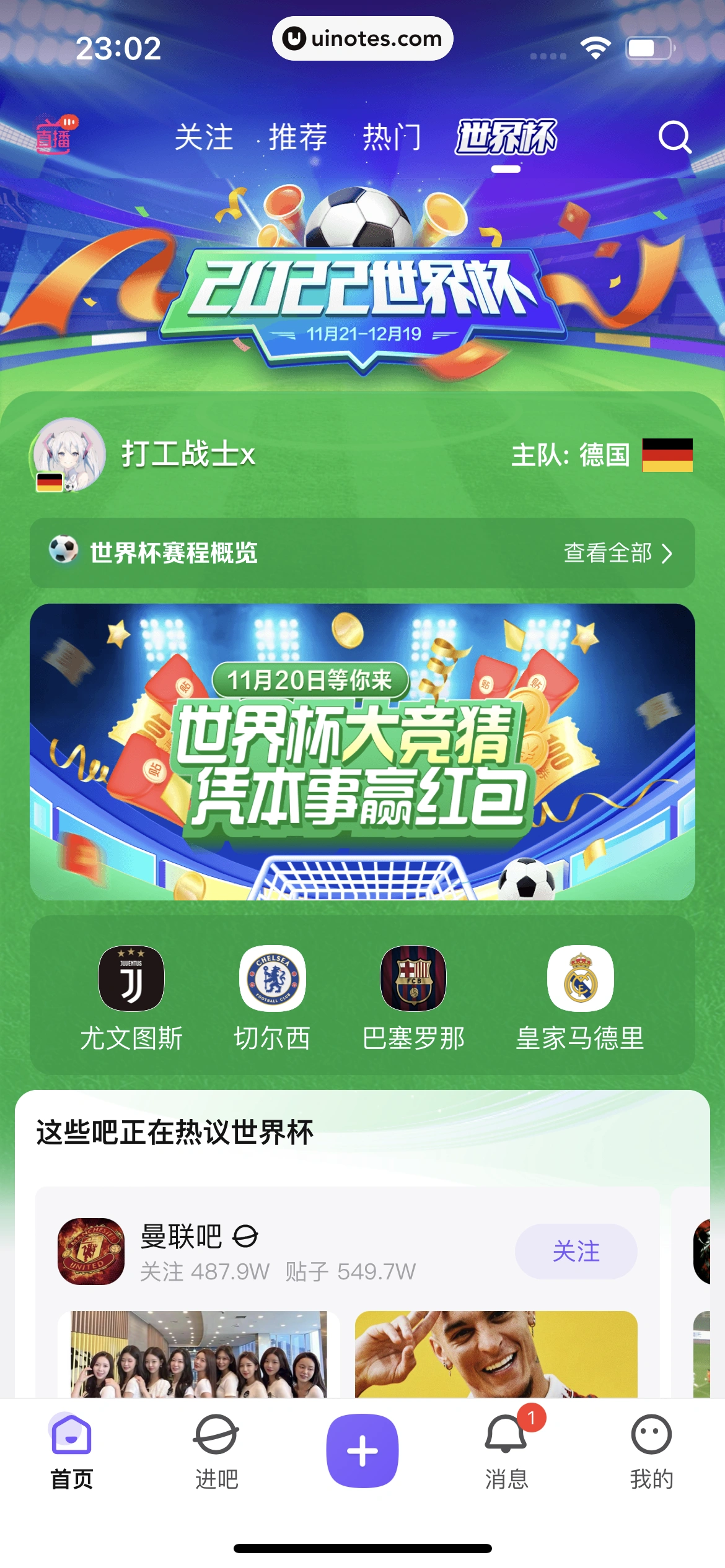Screen dimensions: 725x1568
Task: Switch to the 热门 top tab
Action: (392, 137)
